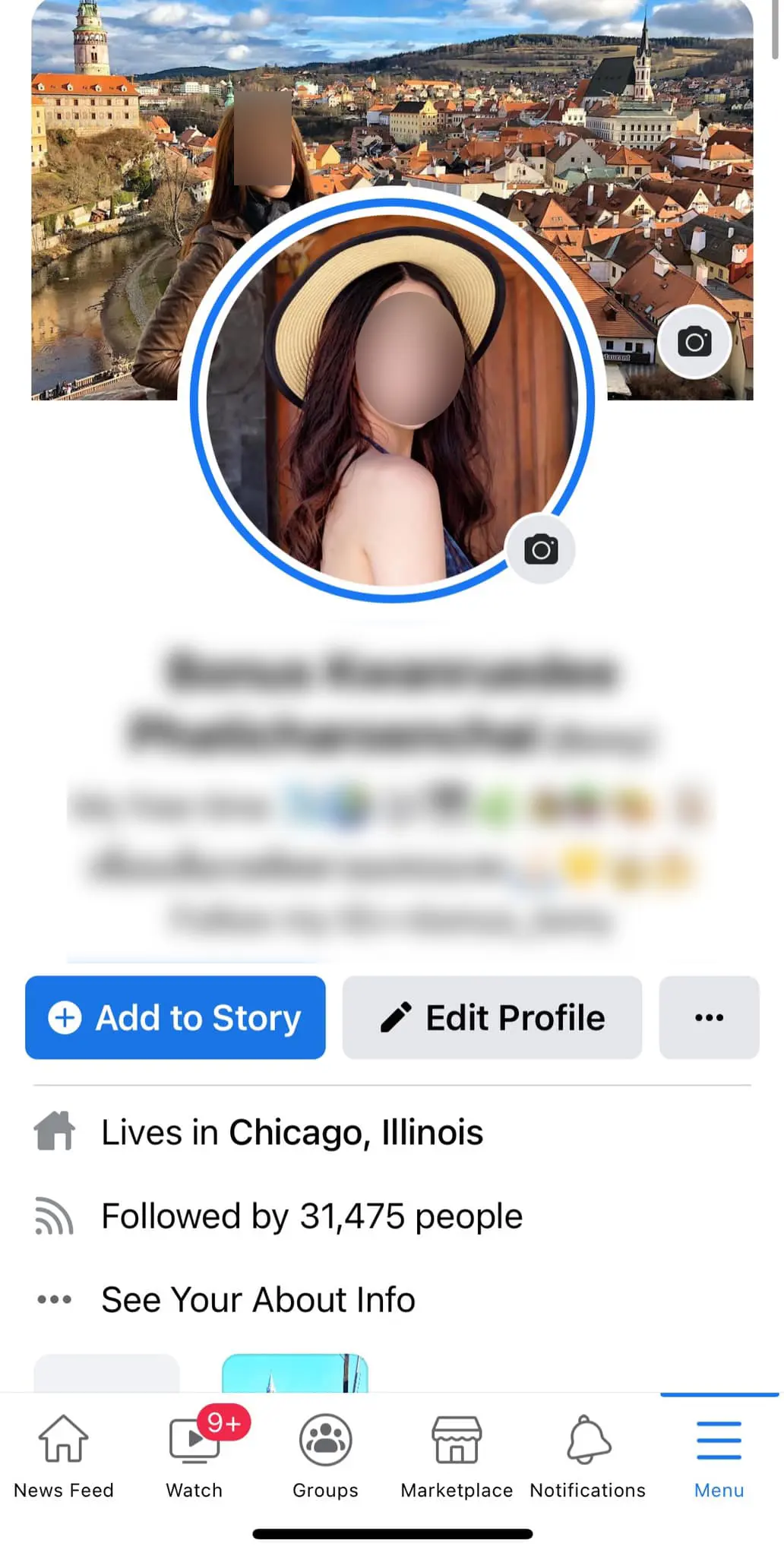Change the cover photo via camera icon
Image resolution: width=784 pixels, height=1556 pixels.
[694, 342]
